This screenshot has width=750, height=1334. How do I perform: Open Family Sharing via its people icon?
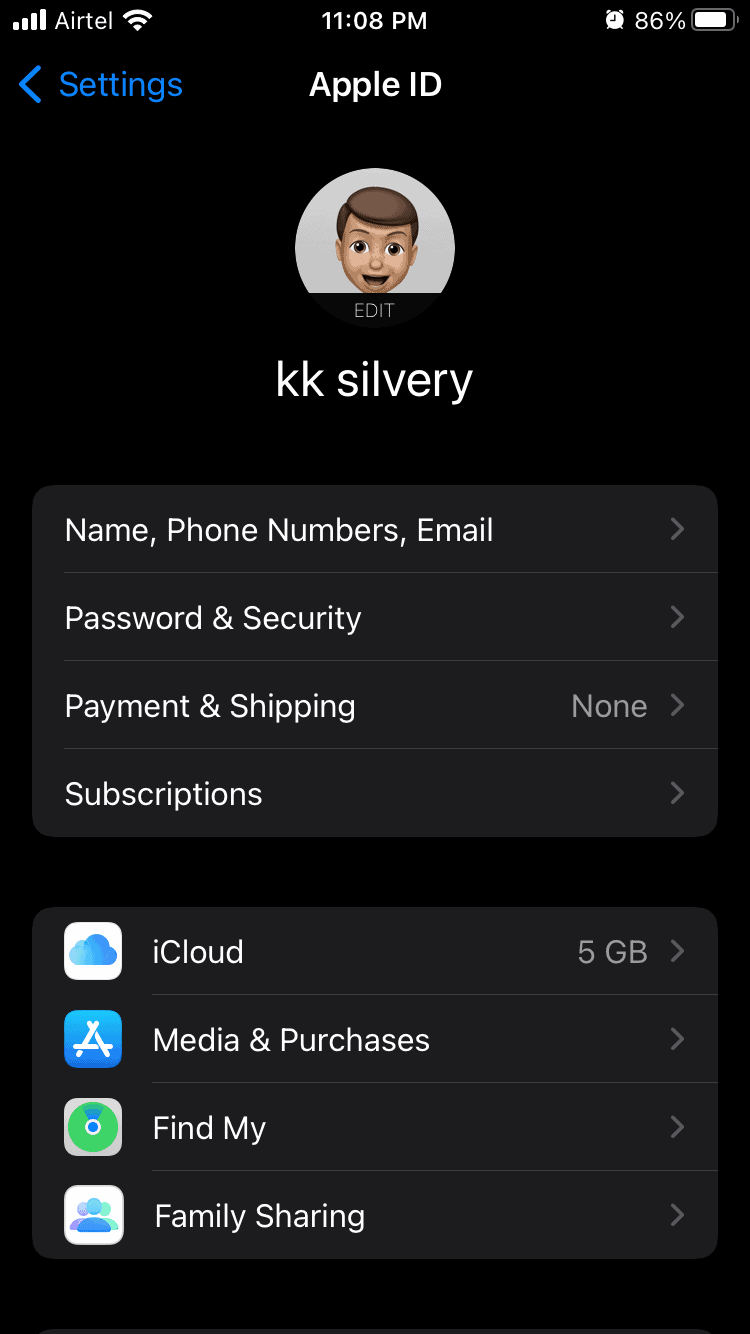93,1215
